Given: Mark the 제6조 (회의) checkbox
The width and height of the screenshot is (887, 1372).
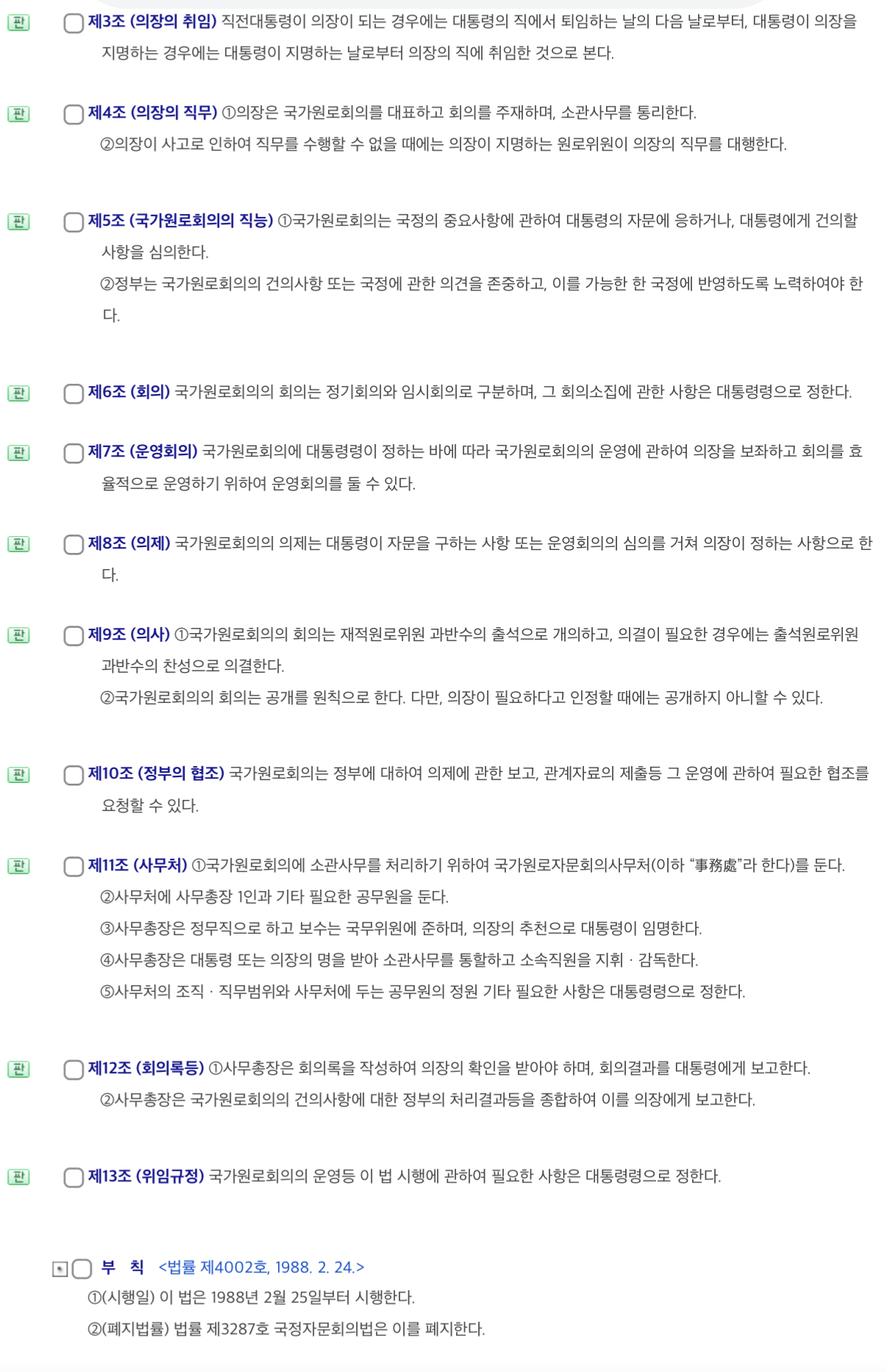Looking at the screenshot, I should (x=74, y=393).
